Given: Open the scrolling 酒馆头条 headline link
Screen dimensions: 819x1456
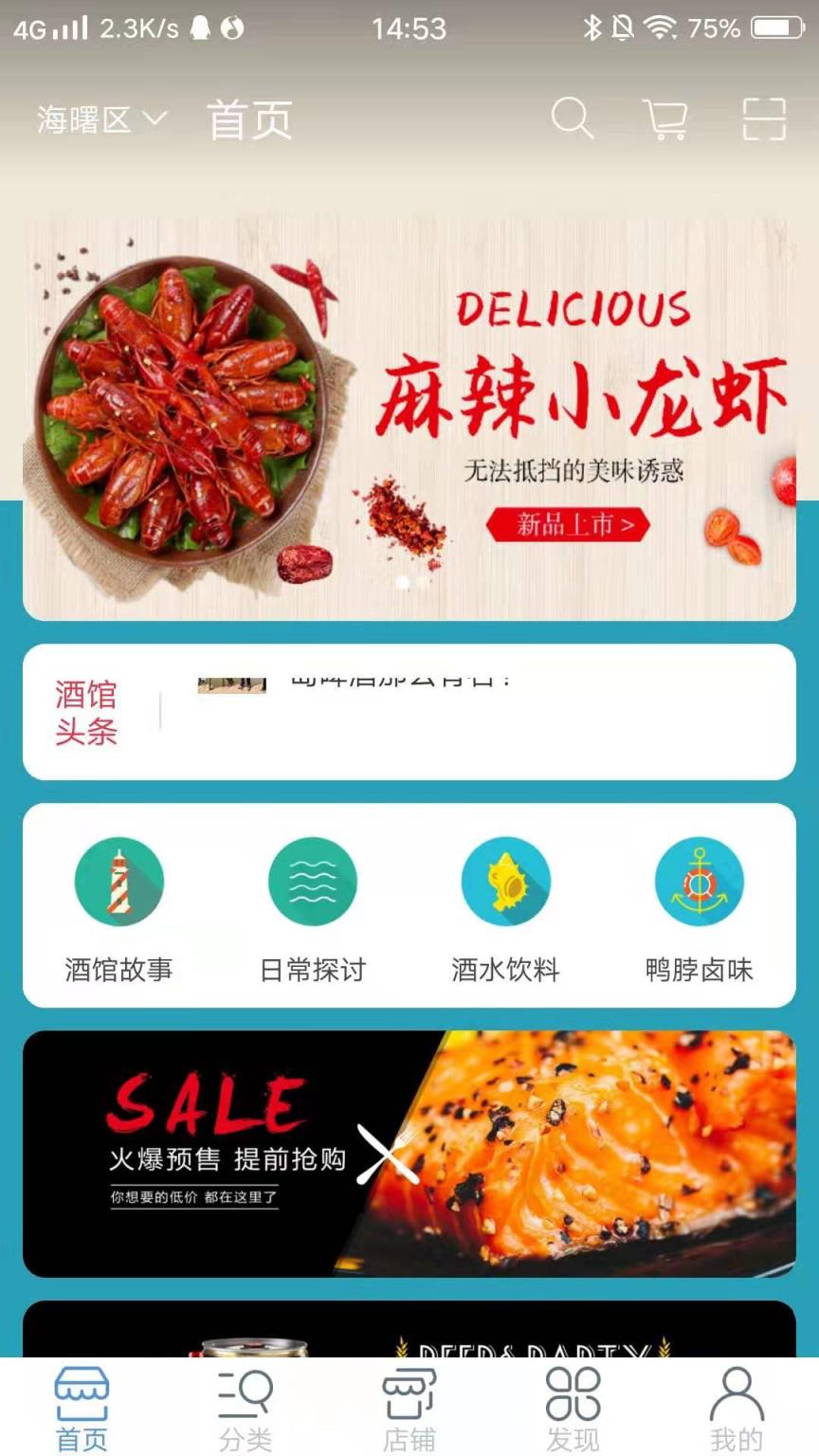Looking at the screenshot, I should (398, 681).
